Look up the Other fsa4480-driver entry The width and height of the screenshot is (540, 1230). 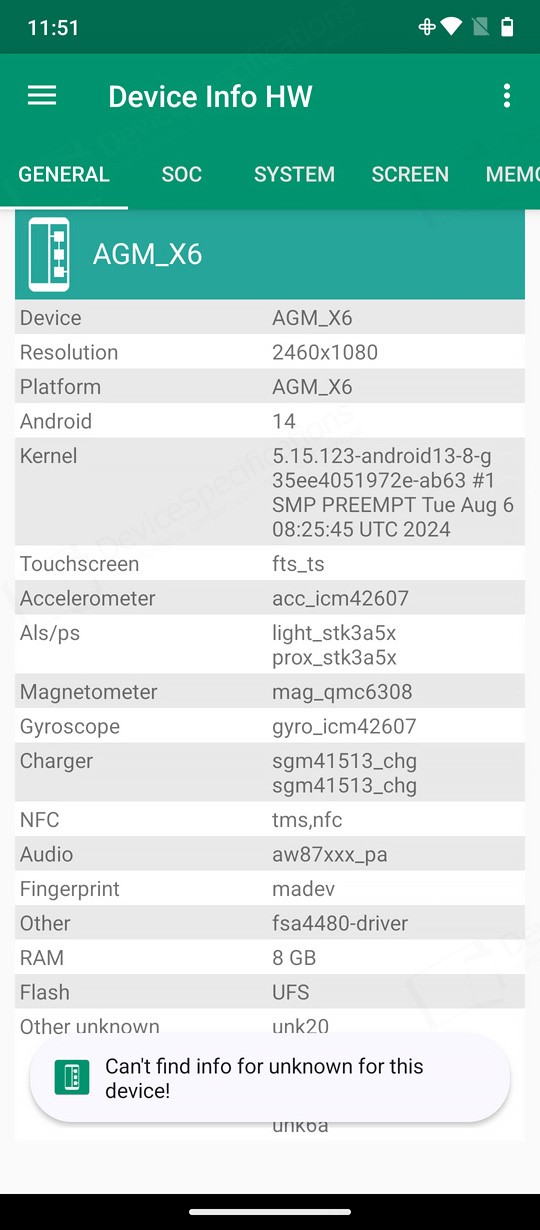270,923
